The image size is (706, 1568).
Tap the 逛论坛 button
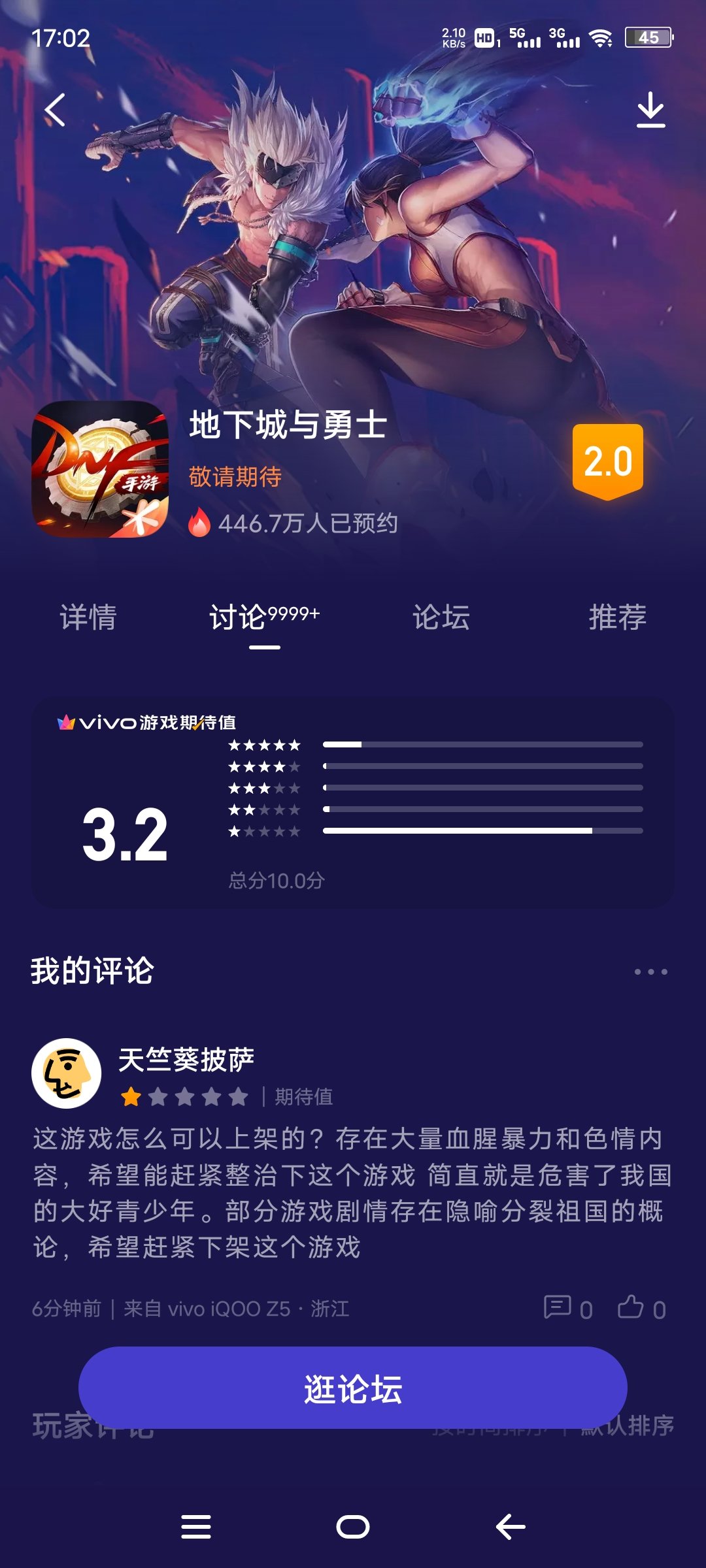[x=353, y=1388]
